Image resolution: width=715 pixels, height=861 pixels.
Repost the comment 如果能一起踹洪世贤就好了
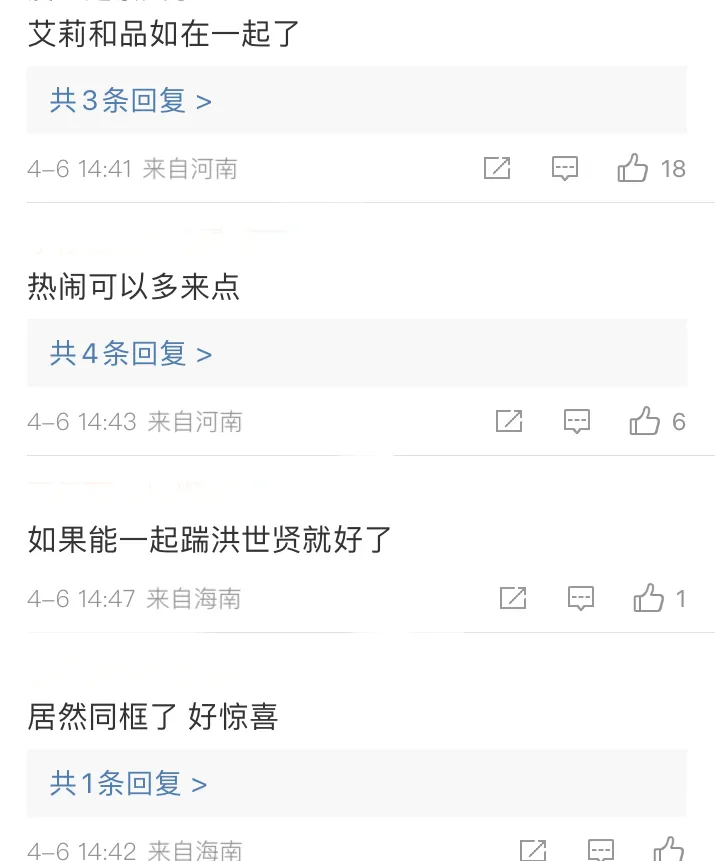coord(513,598)
